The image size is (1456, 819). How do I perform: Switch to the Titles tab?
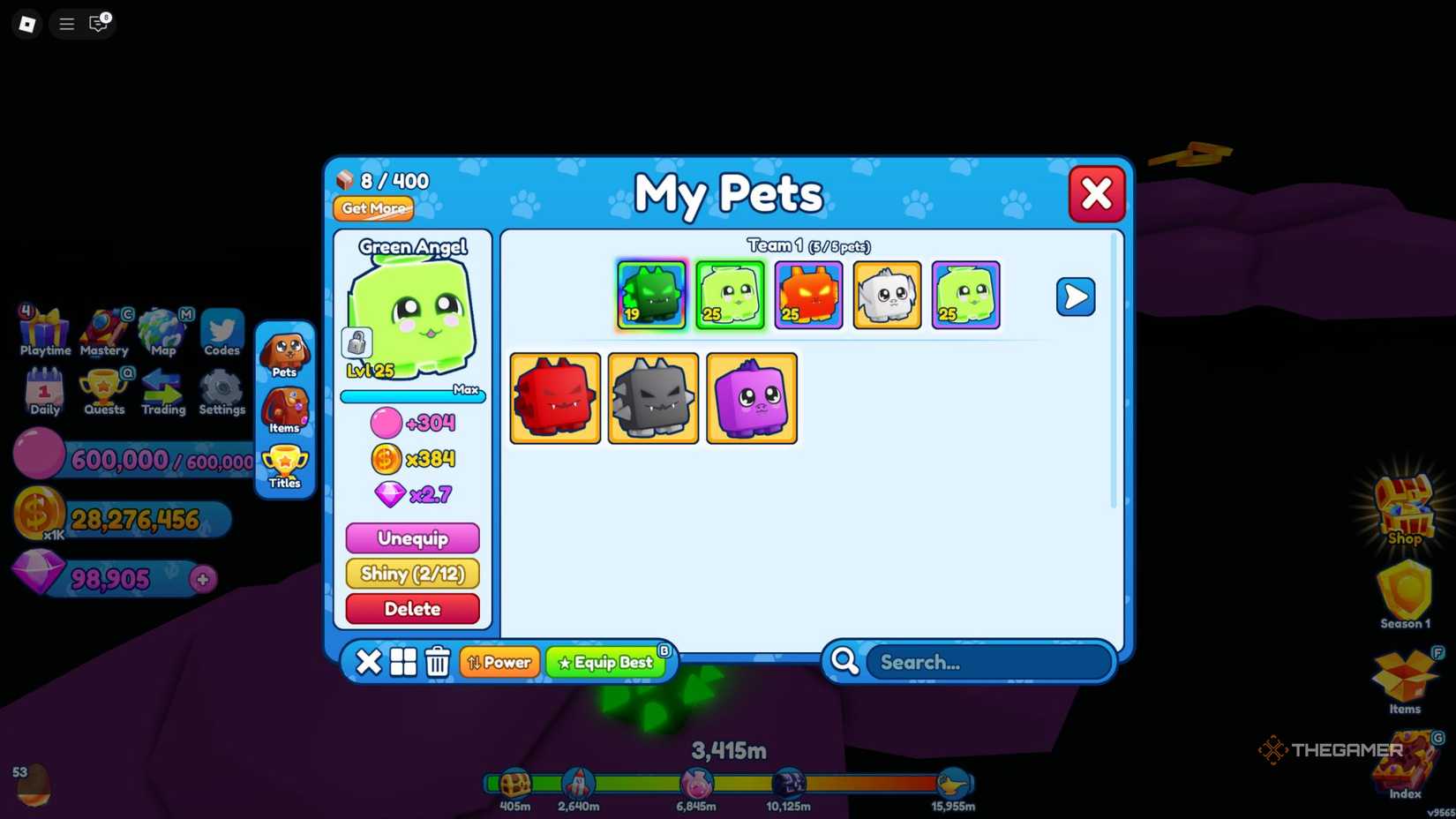click(284, 466)
